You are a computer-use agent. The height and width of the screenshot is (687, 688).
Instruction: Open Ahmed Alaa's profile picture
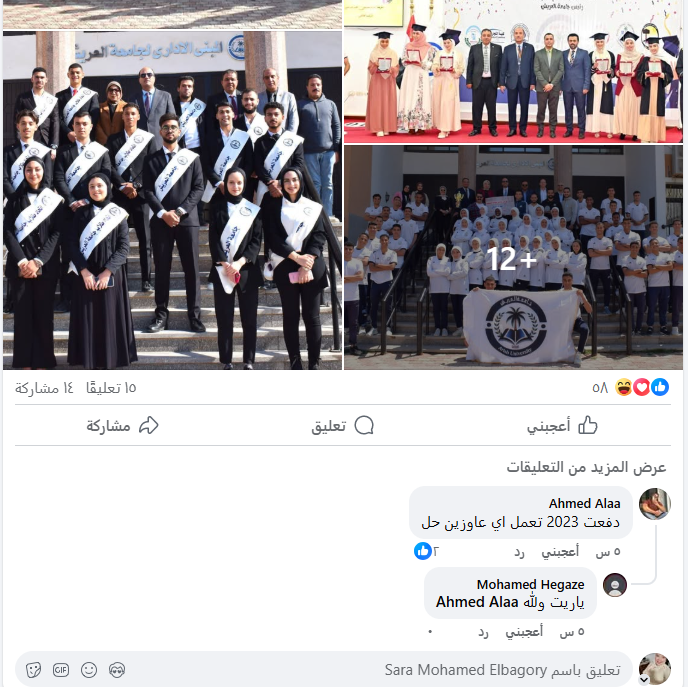click(654, 503)
